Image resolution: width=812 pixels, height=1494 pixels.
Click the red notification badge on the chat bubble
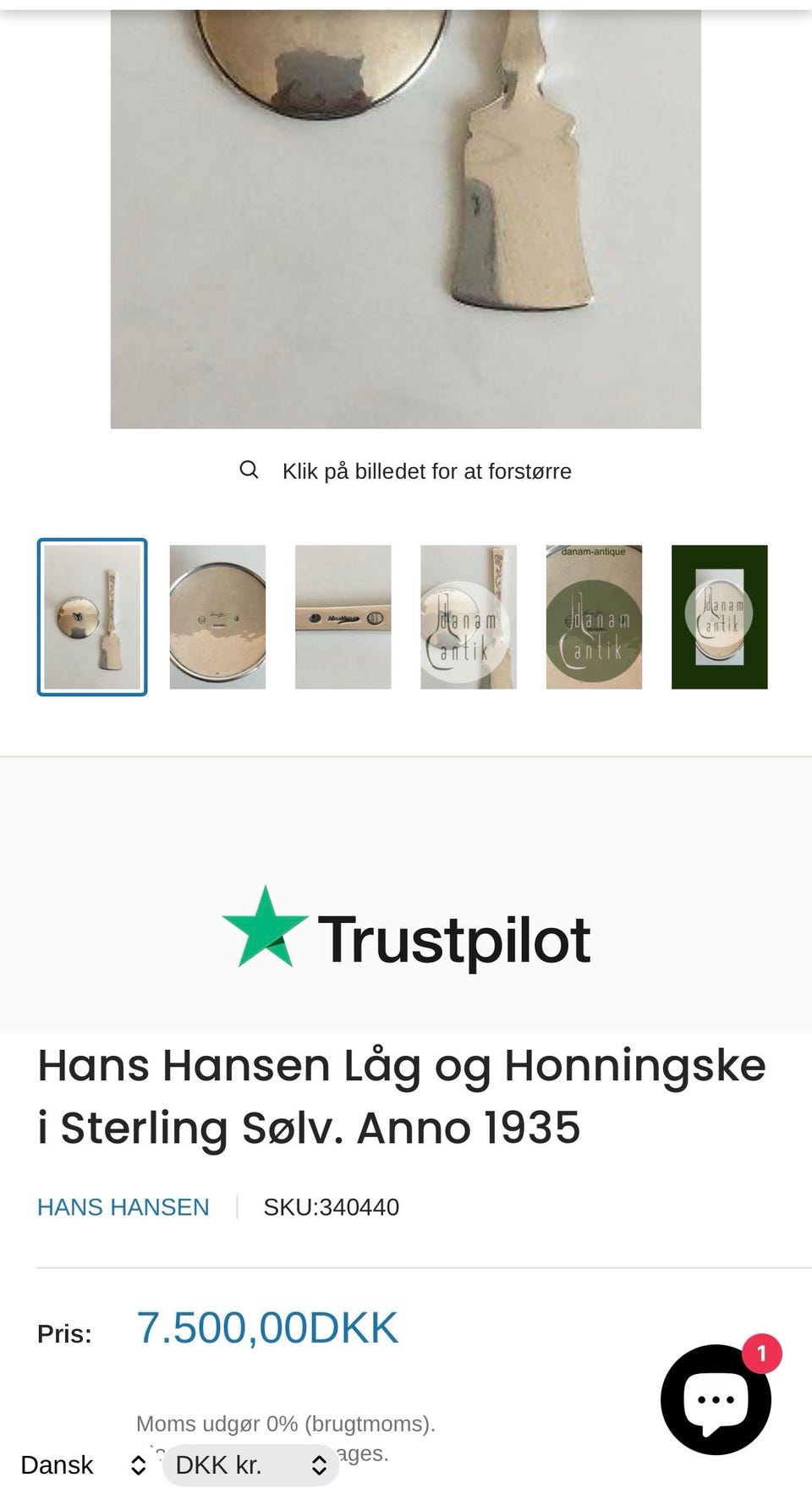(x=762, y=1354)
